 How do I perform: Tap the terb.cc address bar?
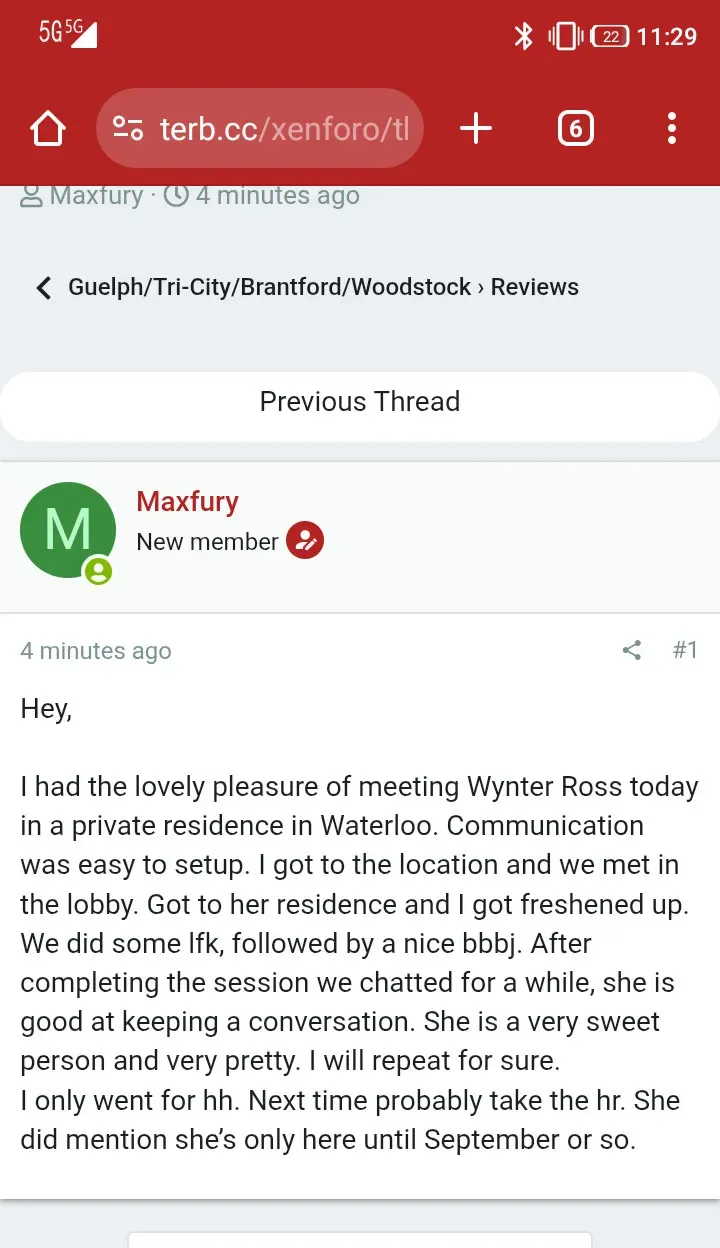point(260,129)
